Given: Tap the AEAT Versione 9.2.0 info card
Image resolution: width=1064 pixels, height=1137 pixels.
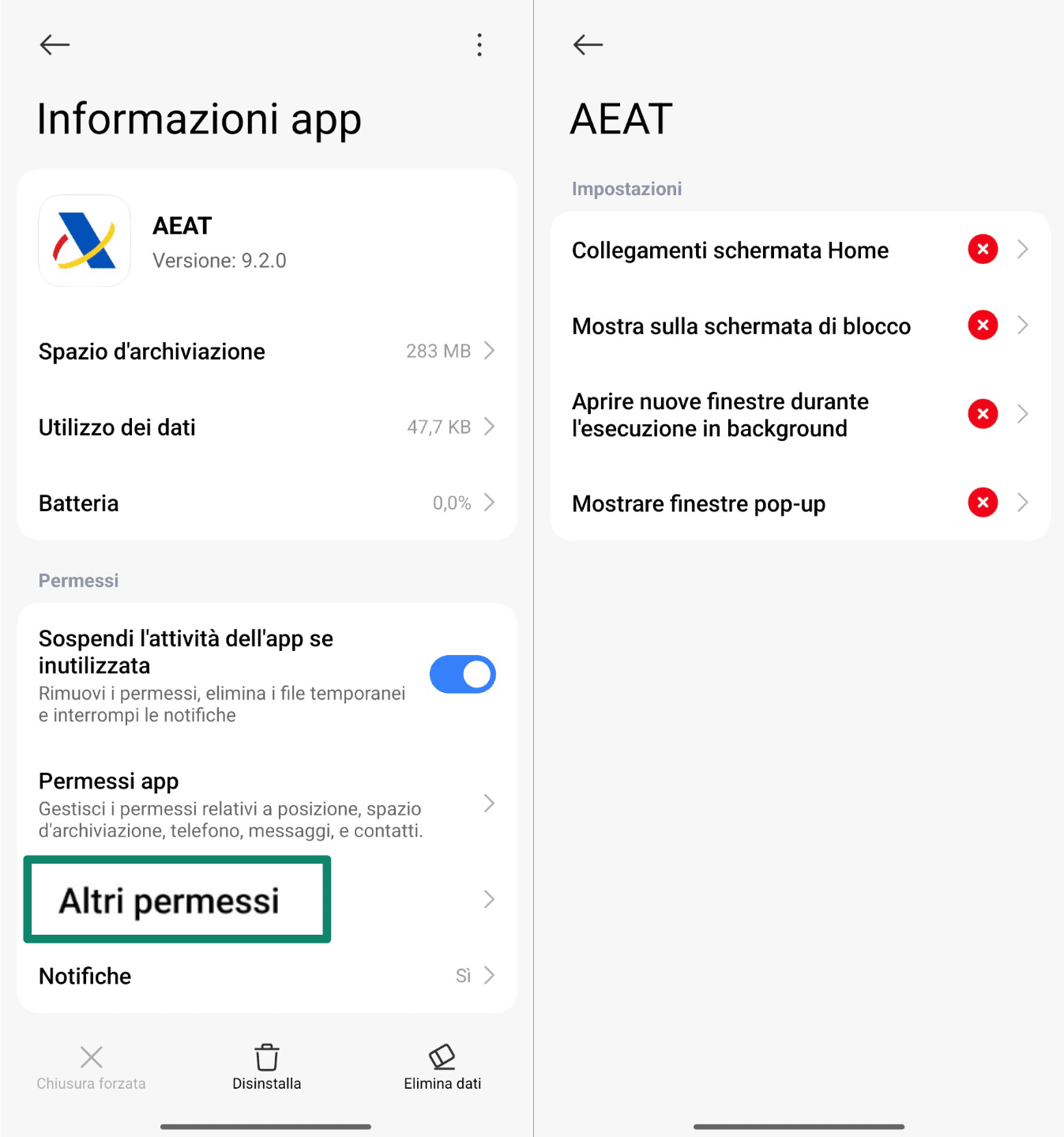Looking at the screenshot, I should [x=266, y=241].
